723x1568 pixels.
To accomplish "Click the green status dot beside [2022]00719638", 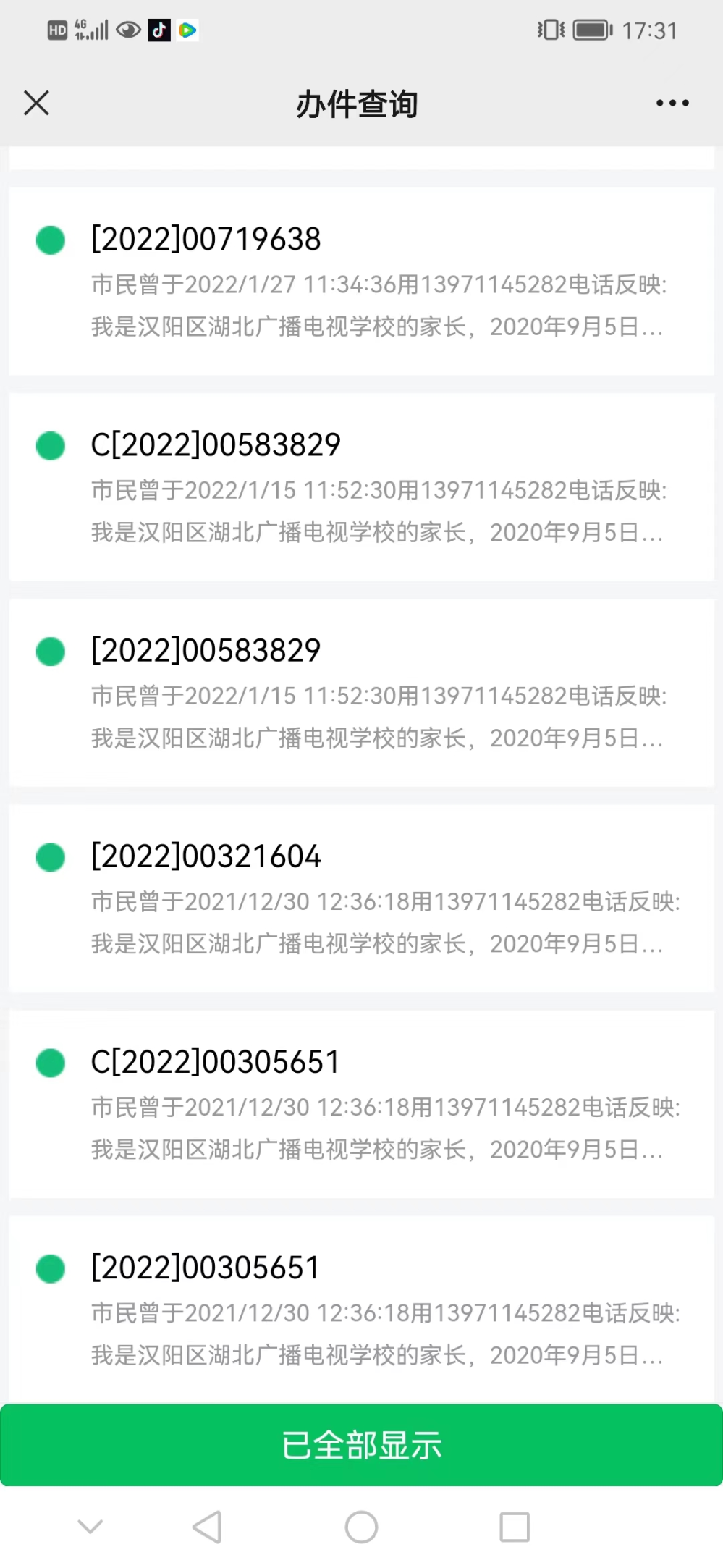I will click(50, 239).
